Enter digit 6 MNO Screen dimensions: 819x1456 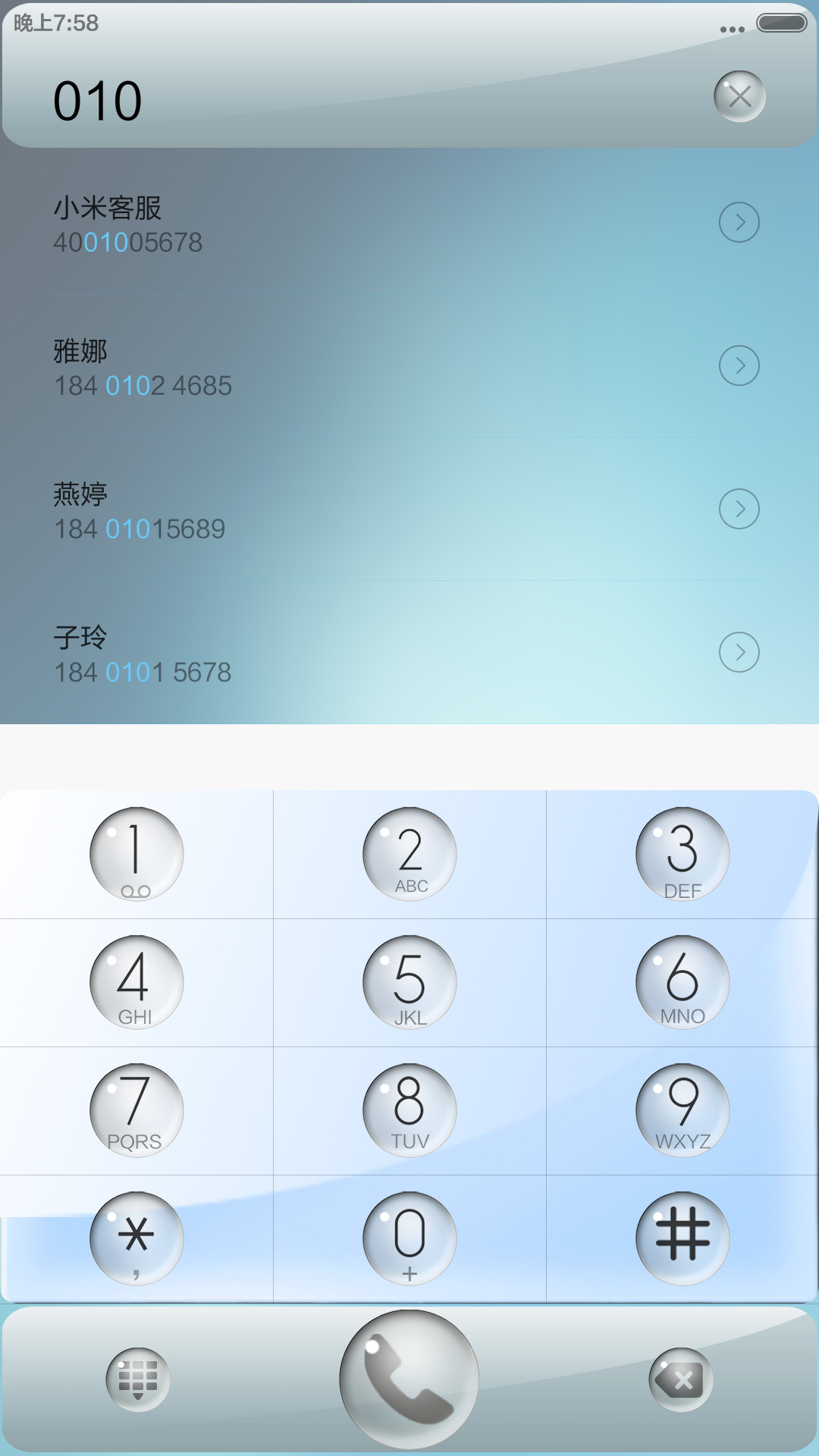pos(682,982)
